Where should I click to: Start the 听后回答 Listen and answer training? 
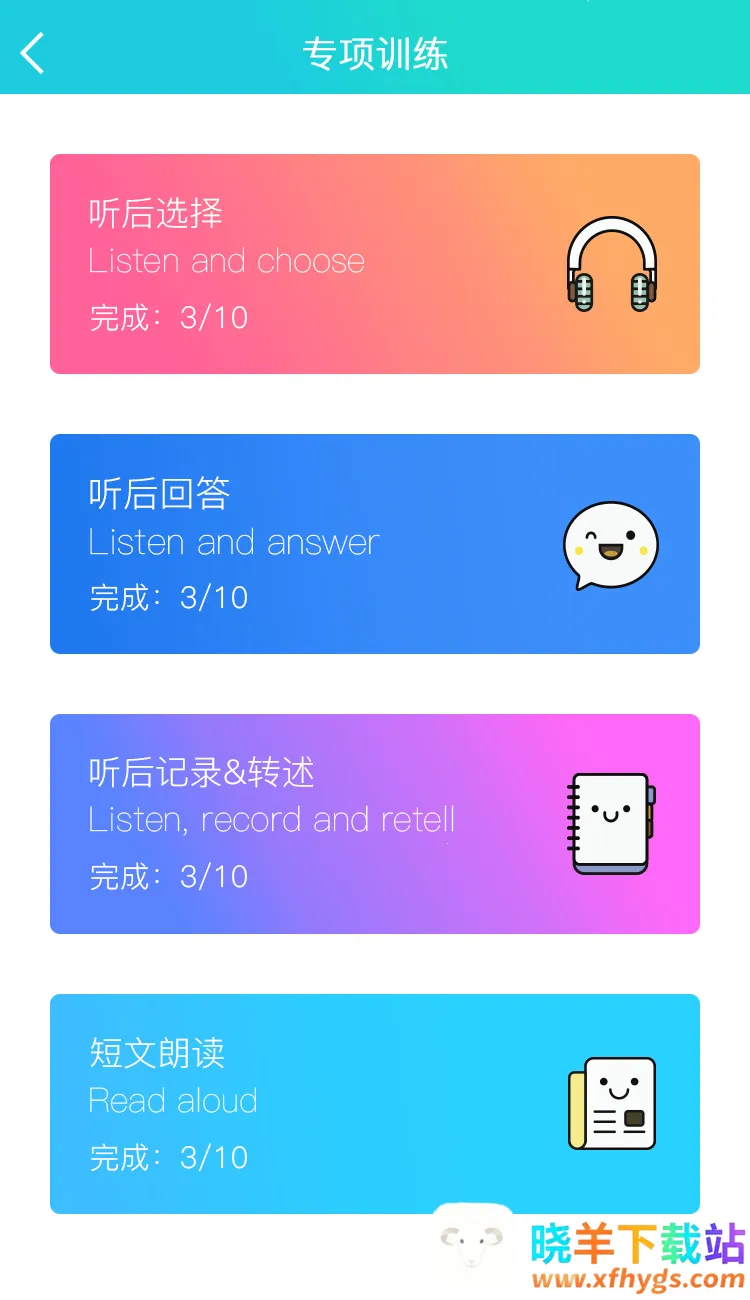point(374,544)
